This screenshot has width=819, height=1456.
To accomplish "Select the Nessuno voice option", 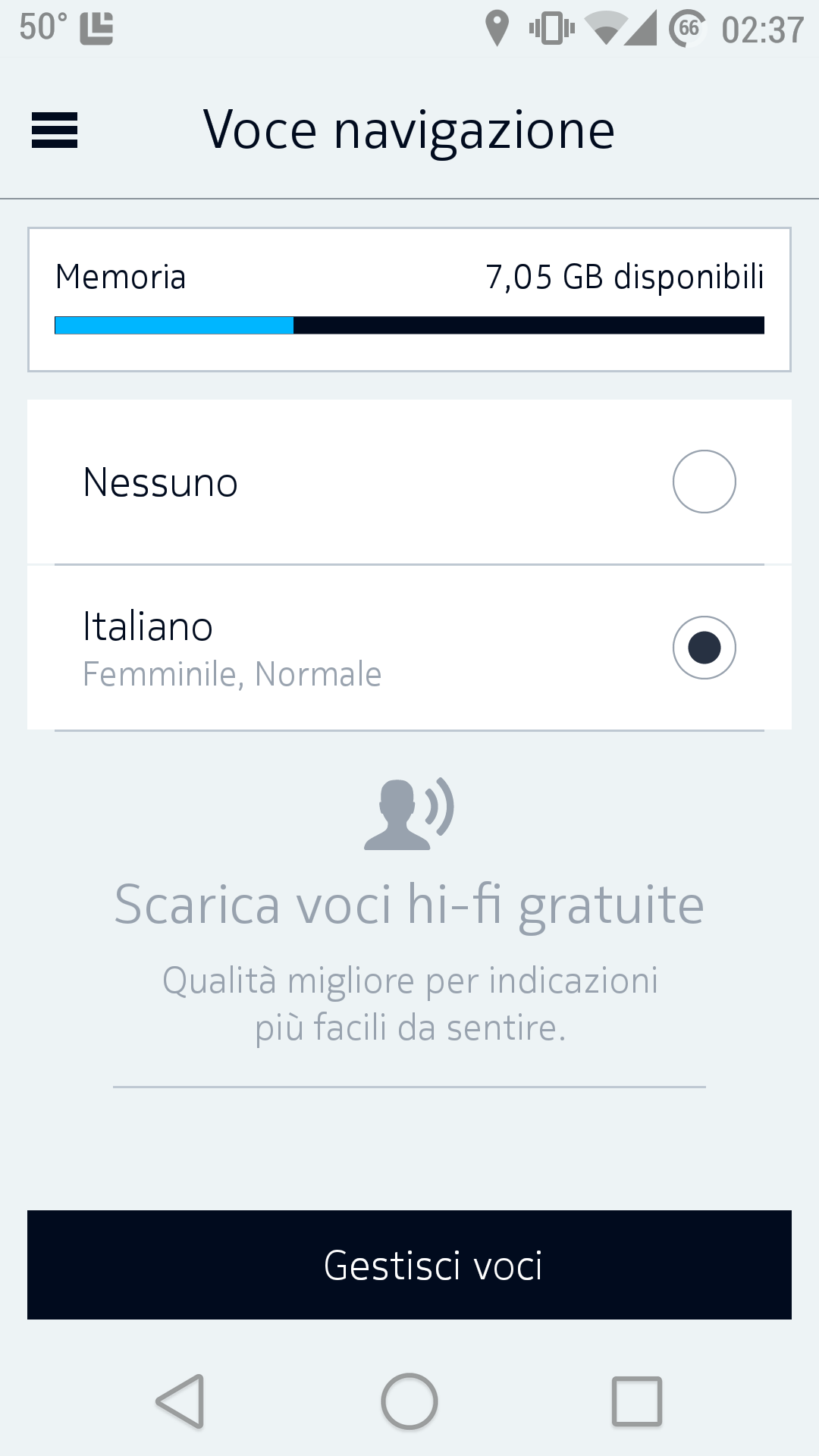I will coord(409,482).
